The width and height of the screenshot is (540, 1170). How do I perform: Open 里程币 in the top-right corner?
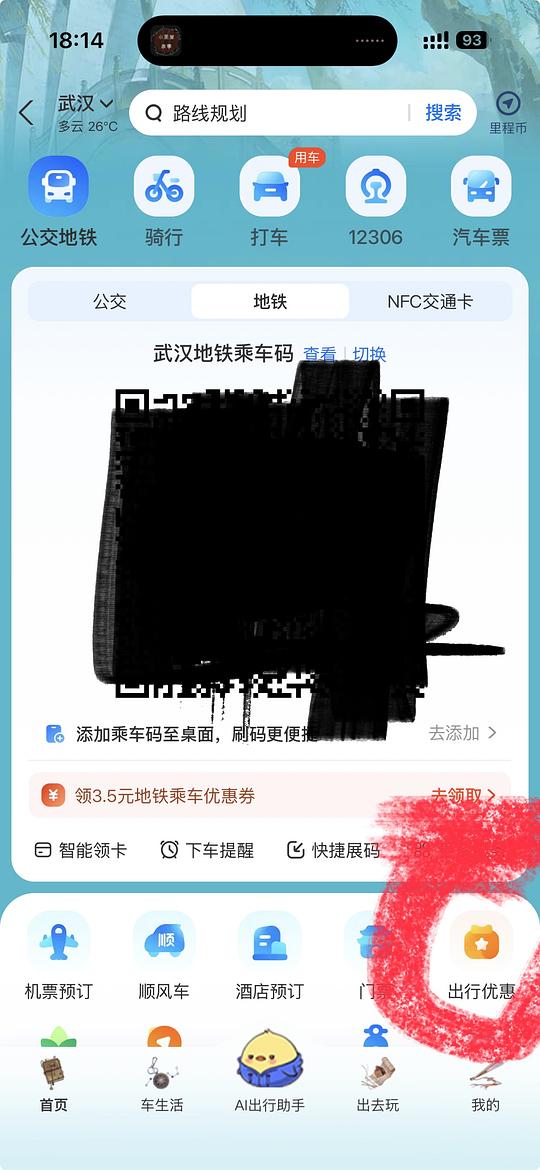(508, 113)
